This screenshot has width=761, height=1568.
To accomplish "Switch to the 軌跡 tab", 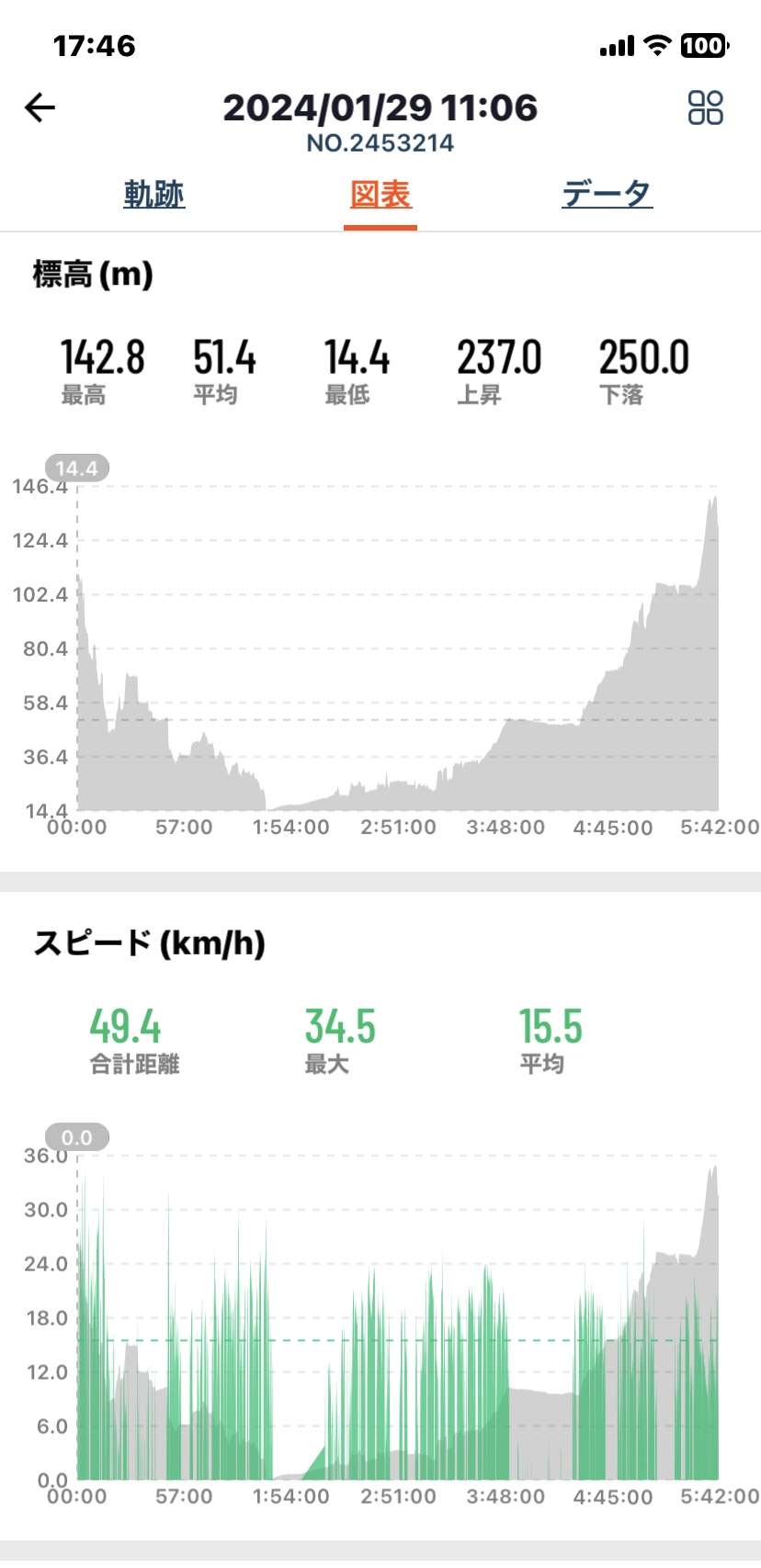I will 154,194.
